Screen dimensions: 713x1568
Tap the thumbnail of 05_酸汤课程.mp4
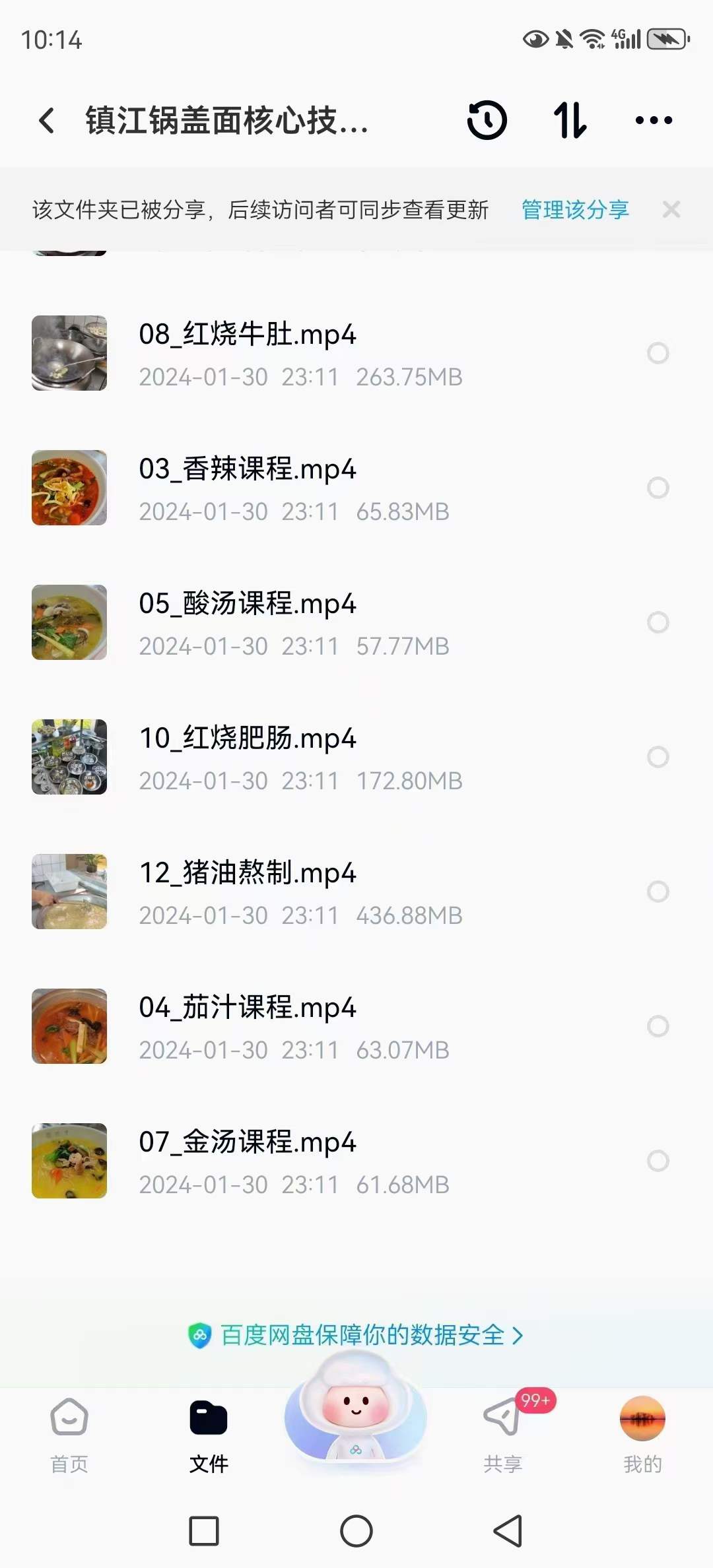point(69,621)
